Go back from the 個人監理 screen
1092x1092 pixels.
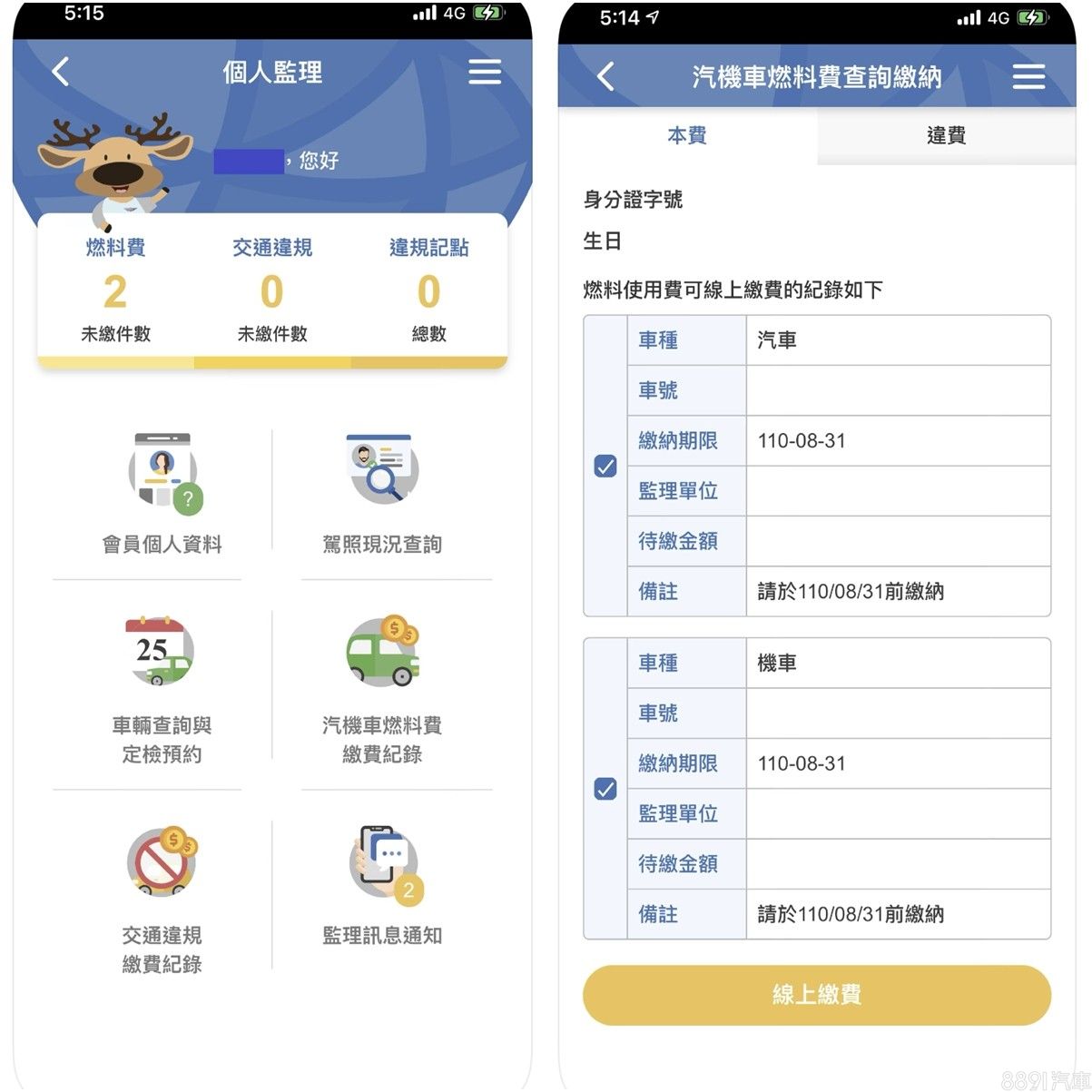[x=61, y=72]
